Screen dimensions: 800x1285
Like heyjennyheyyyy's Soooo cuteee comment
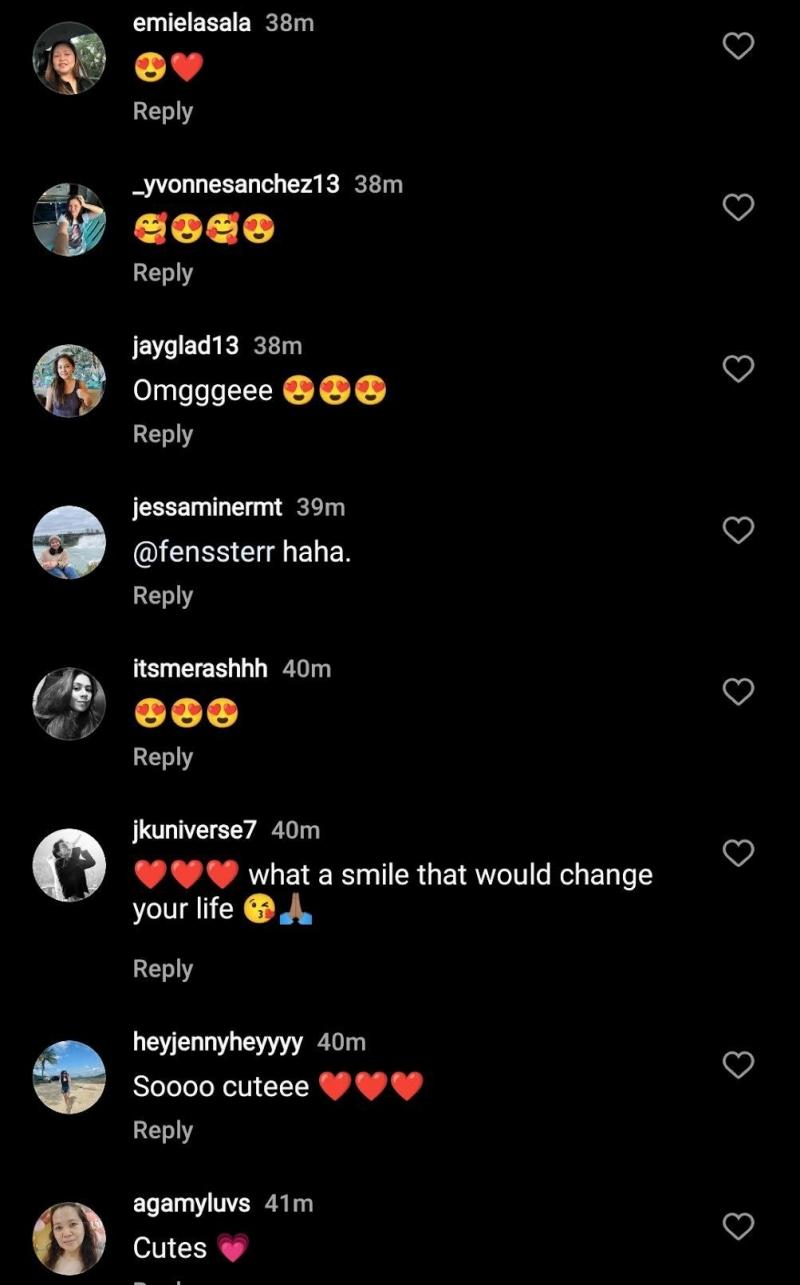coord(738,1065)
